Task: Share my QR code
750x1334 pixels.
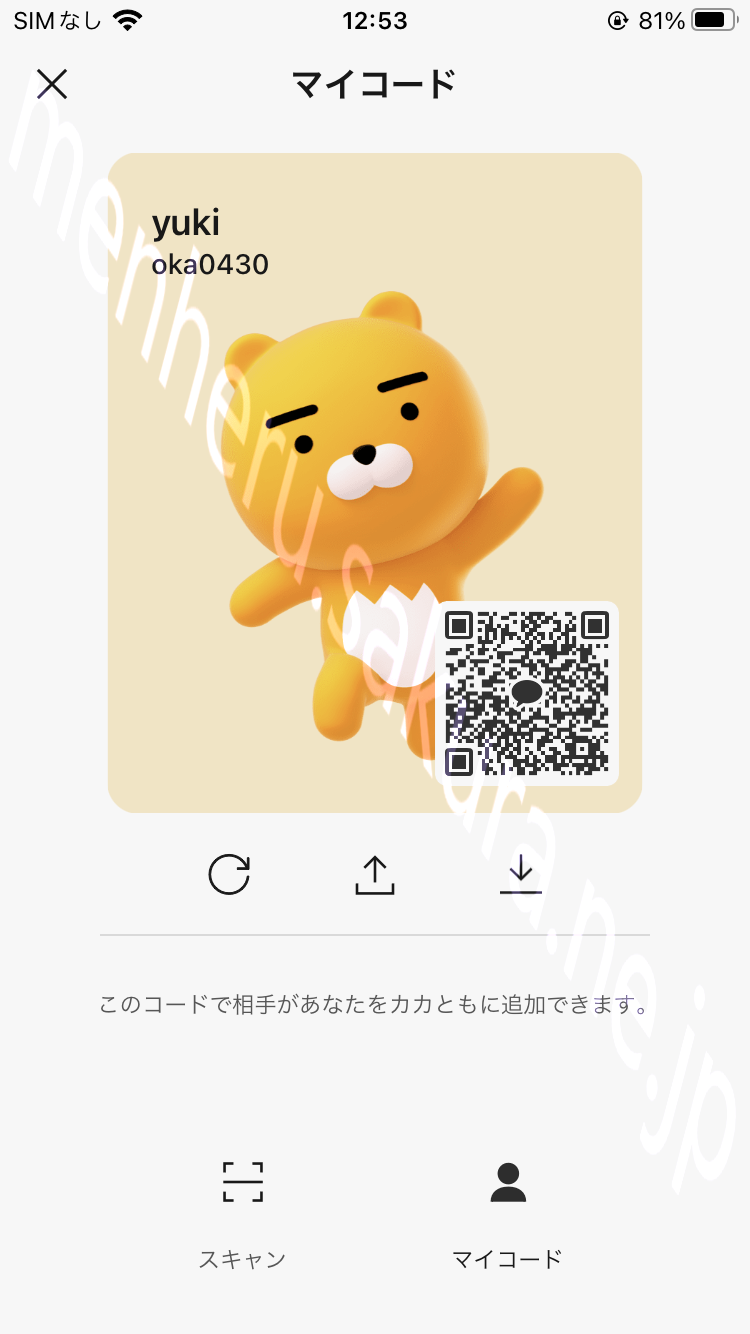Action: click(x=375, y=874)
